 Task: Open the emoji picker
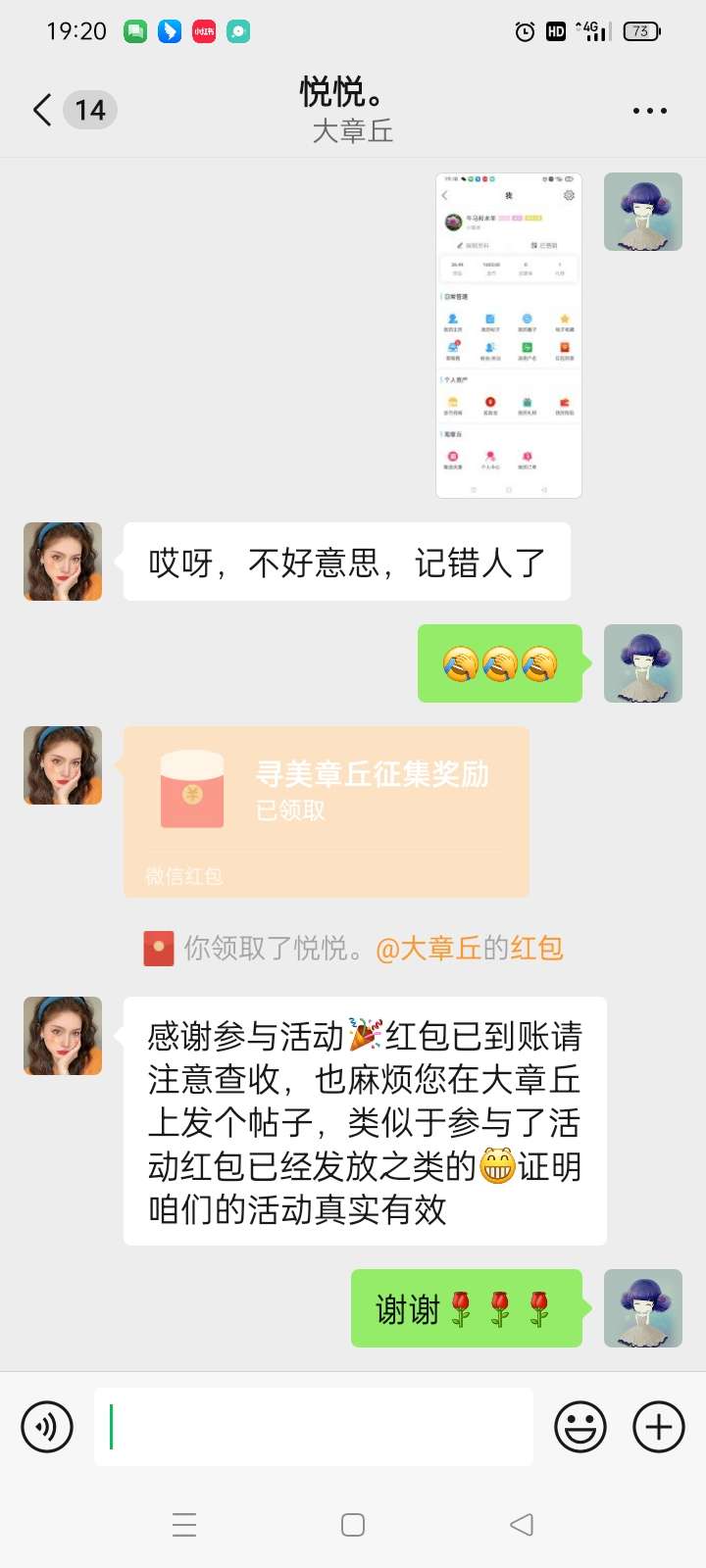point(580,1427)
